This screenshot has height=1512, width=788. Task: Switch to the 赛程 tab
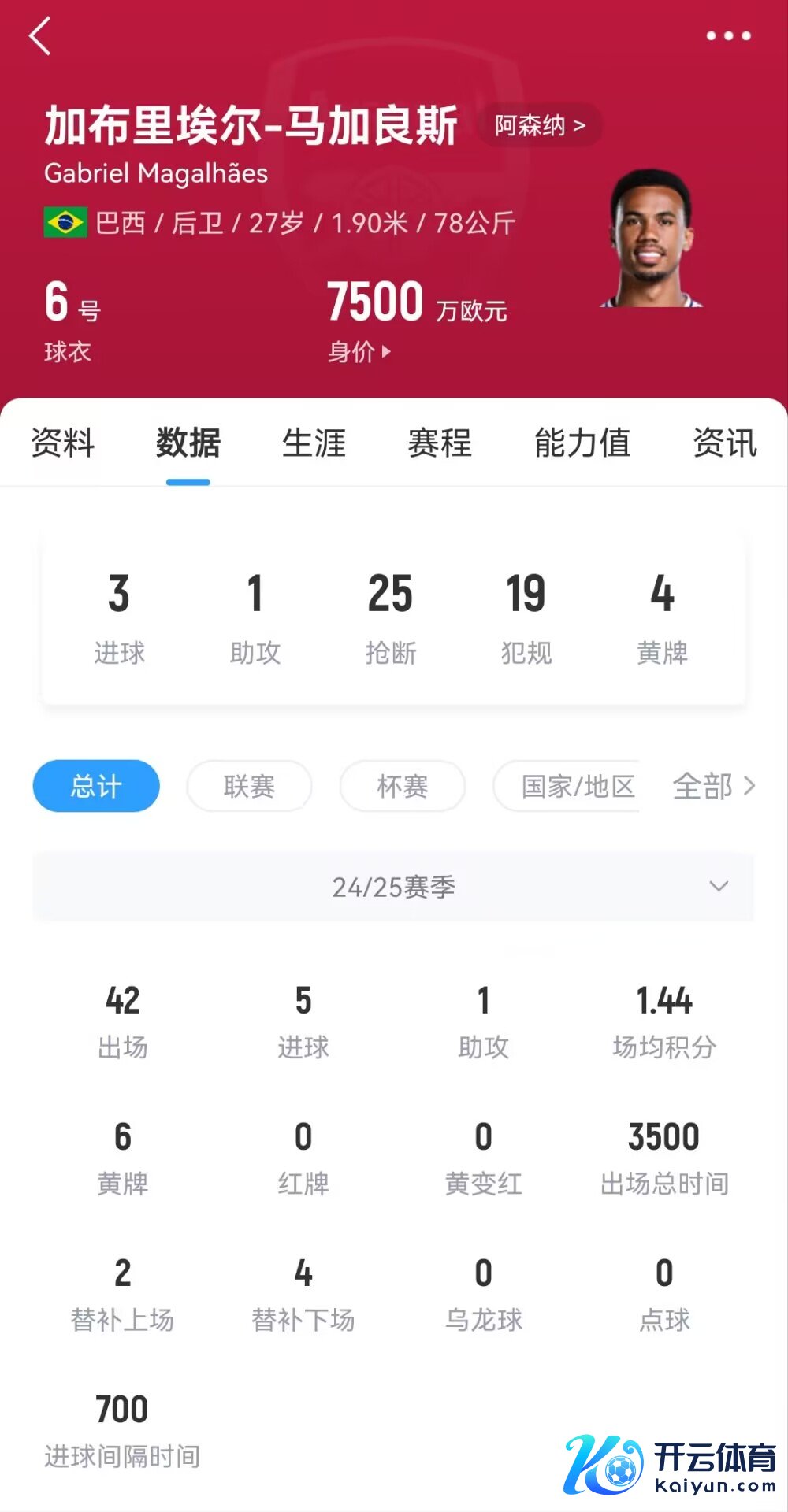pos(440,443)
